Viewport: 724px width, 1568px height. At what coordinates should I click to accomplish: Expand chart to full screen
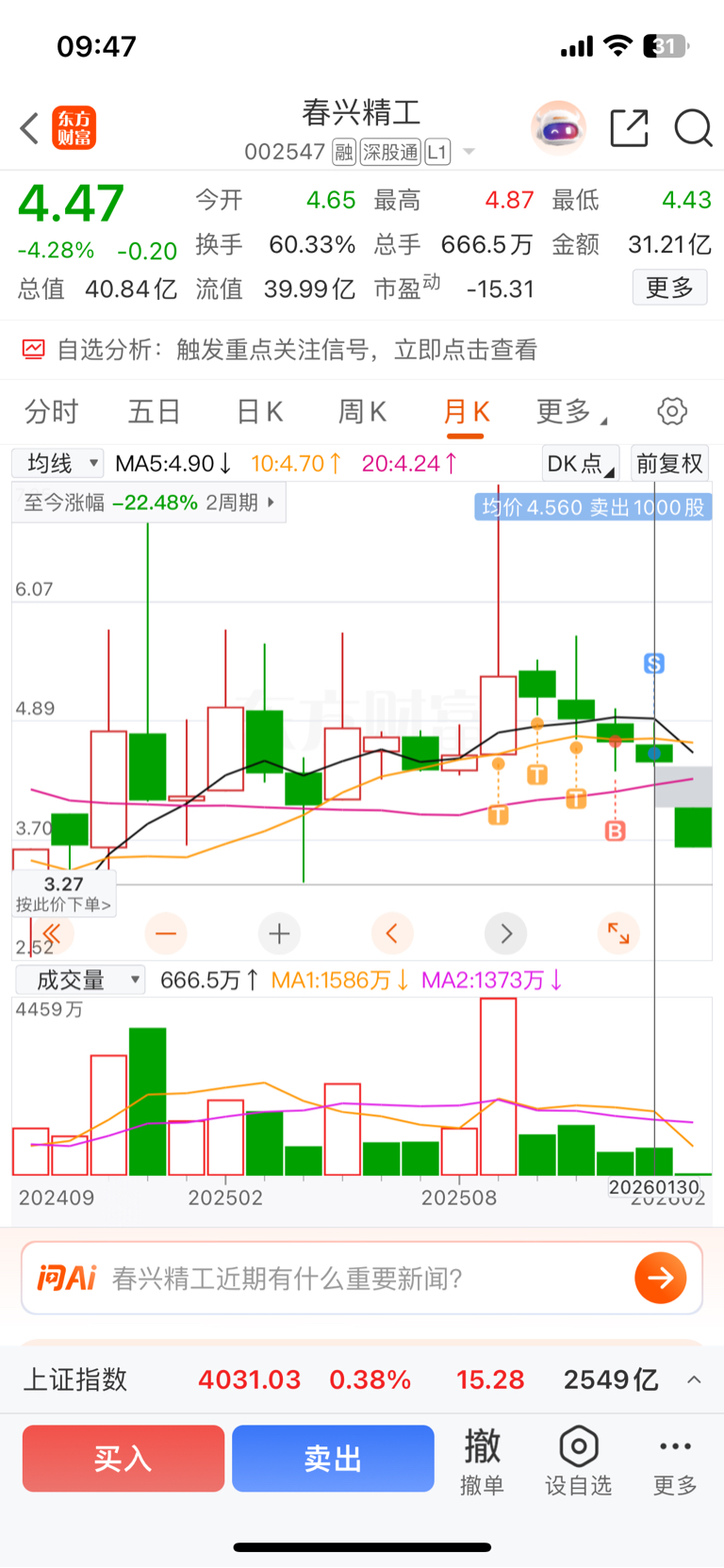click(x=618, y=933)
